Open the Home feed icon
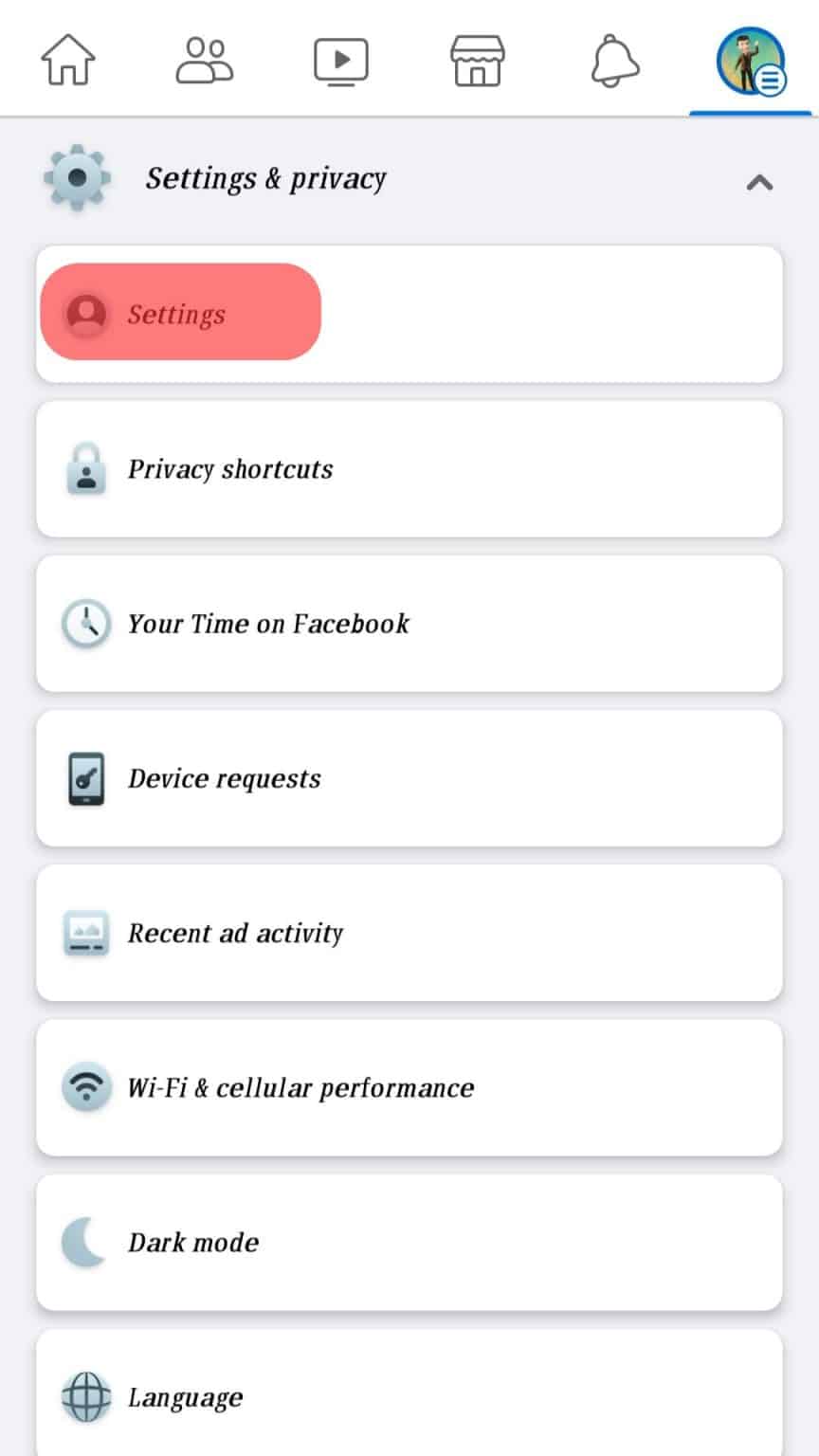The width and height of the screenshot is (819, 1456). point(68,59)
